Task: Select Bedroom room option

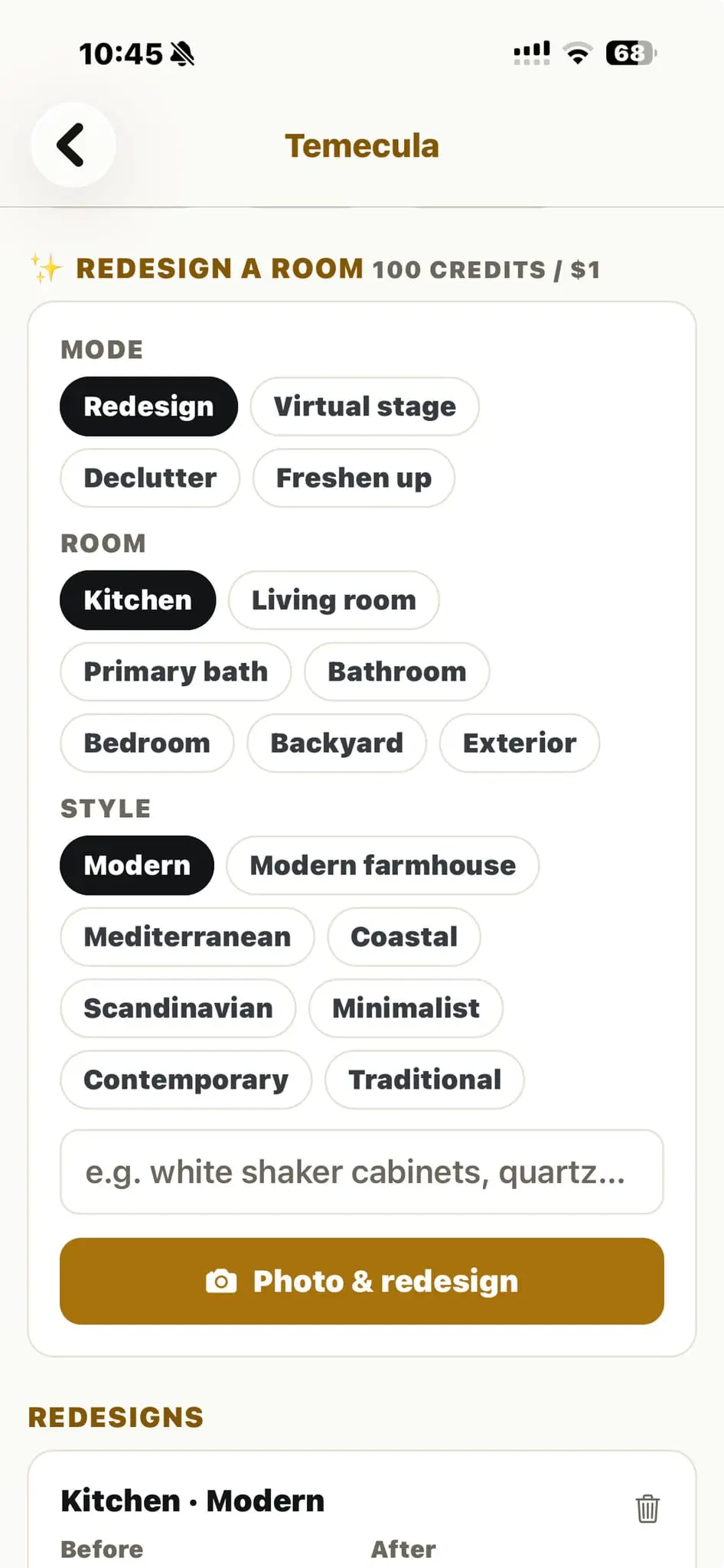Action: pyautogui.click(x=147, y=743)
